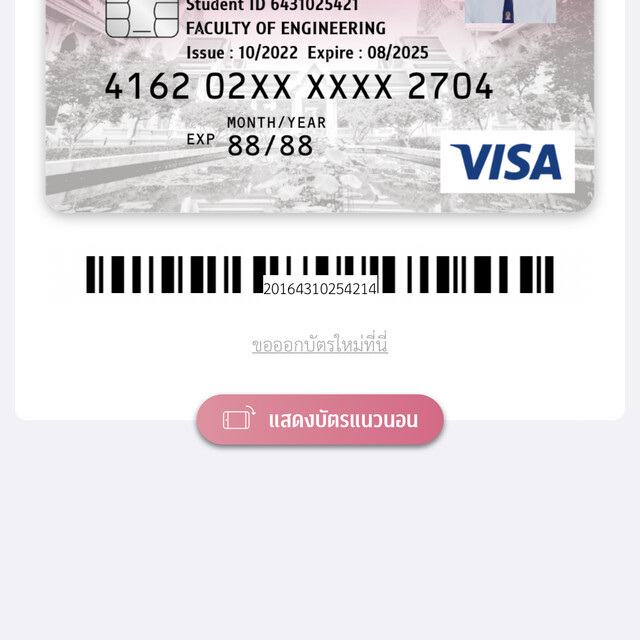
Task: Tap the ขอออกบัตรใหม่ที่นี่ link
Action: (x=320, y=345)
